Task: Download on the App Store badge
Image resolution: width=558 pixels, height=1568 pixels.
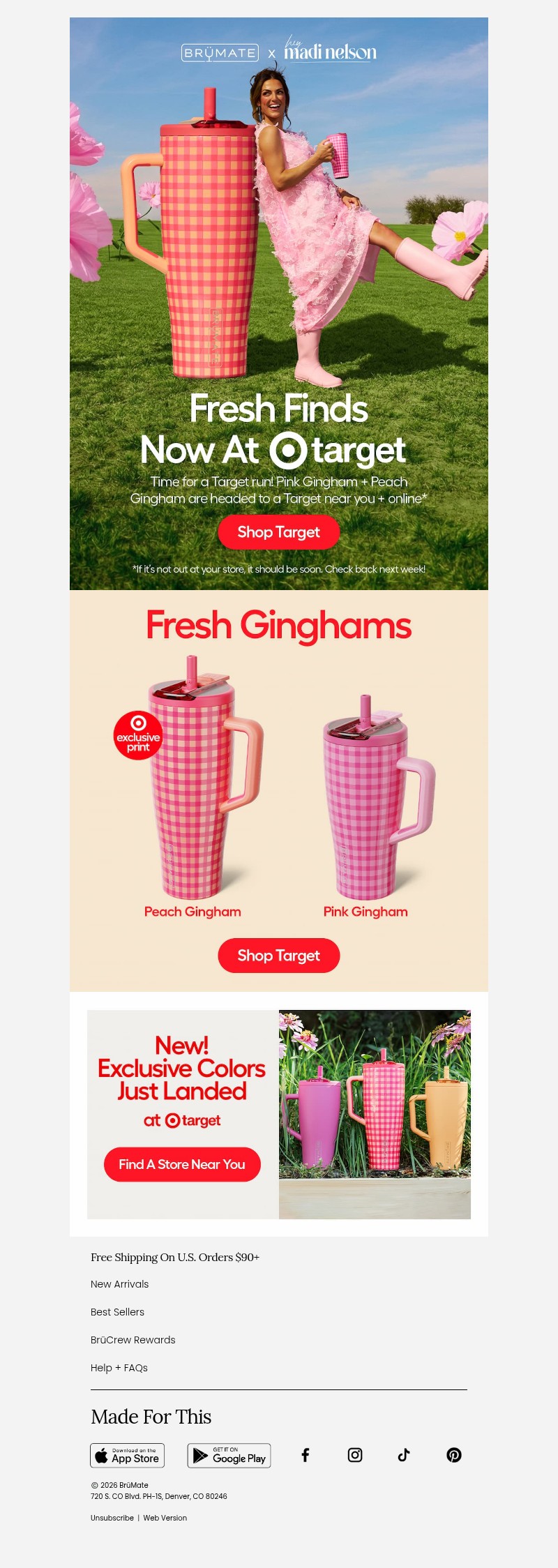Action: 128,1455
